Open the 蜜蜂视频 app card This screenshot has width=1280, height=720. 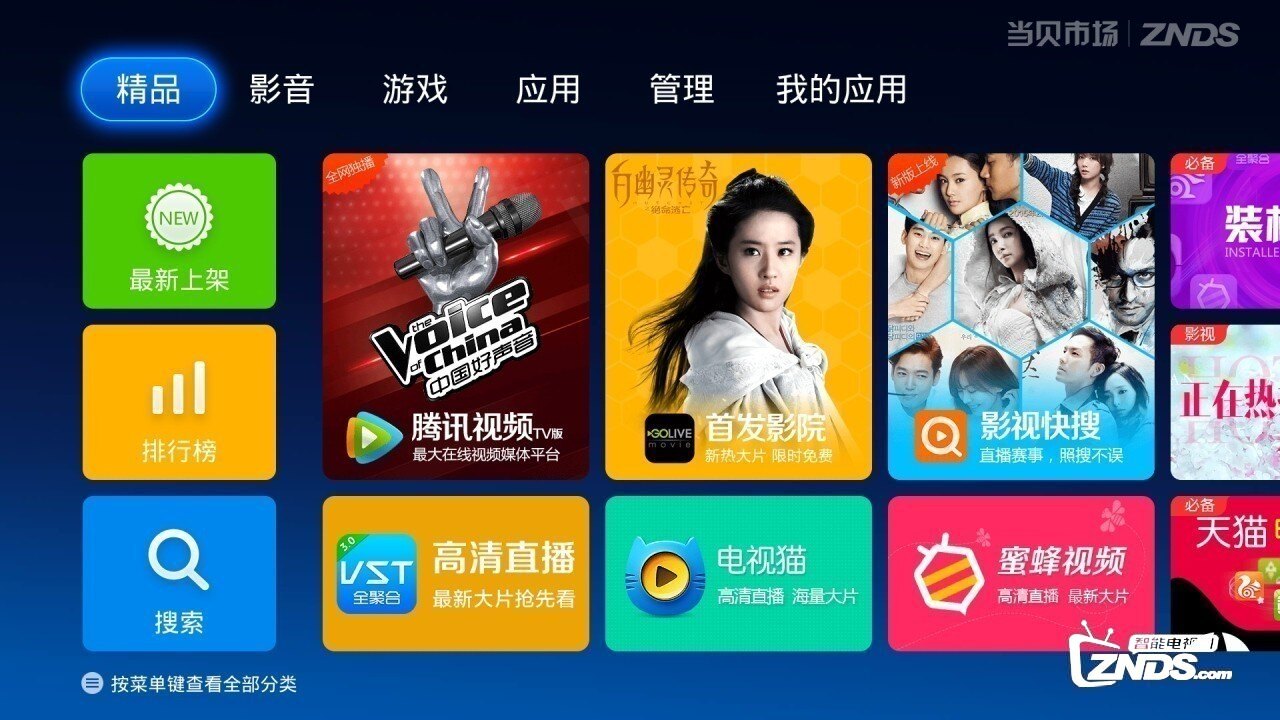click(1021, 573)
